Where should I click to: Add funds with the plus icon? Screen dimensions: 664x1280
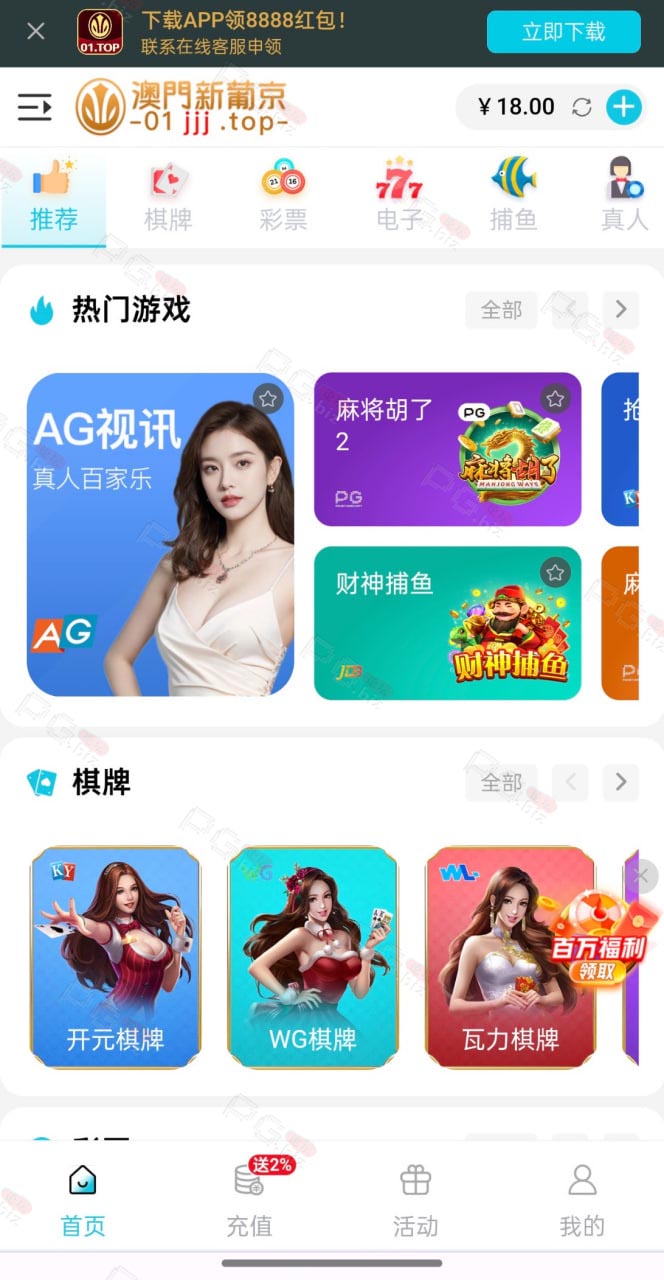(x=624, y=107)
